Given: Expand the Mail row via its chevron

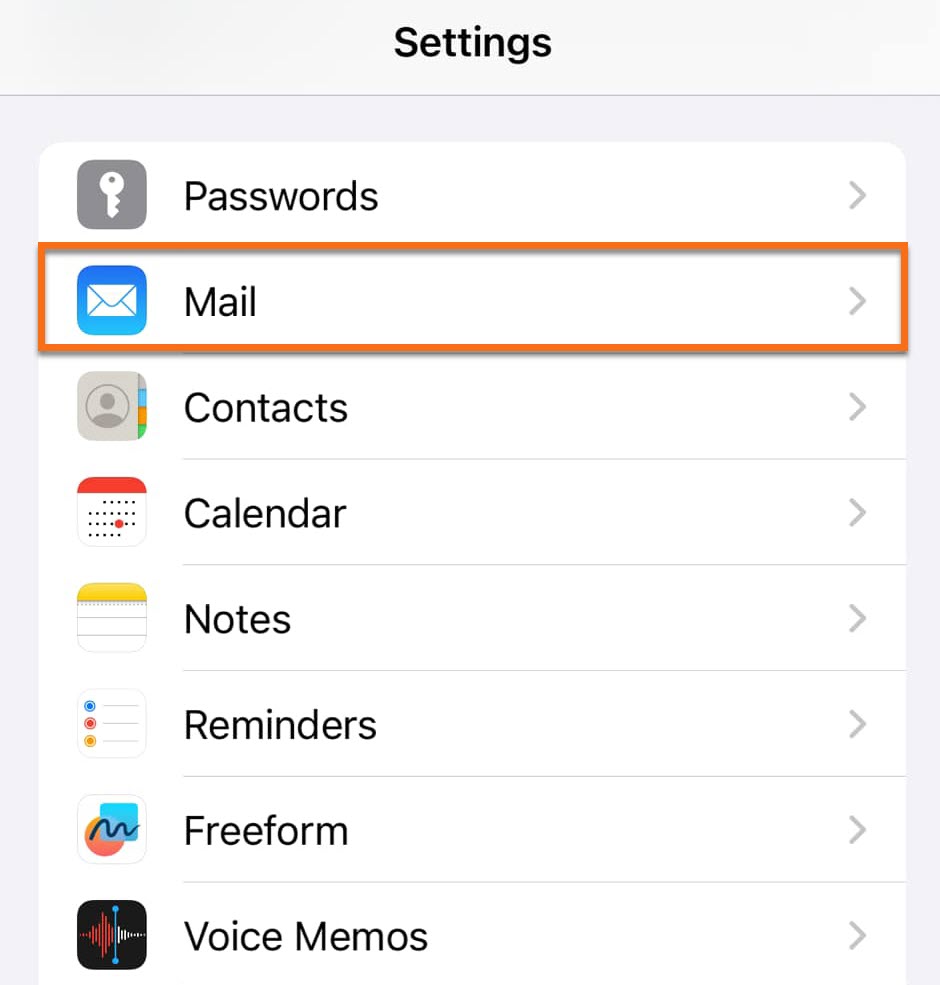Looking at the screenshot, I should click(857, 301).
